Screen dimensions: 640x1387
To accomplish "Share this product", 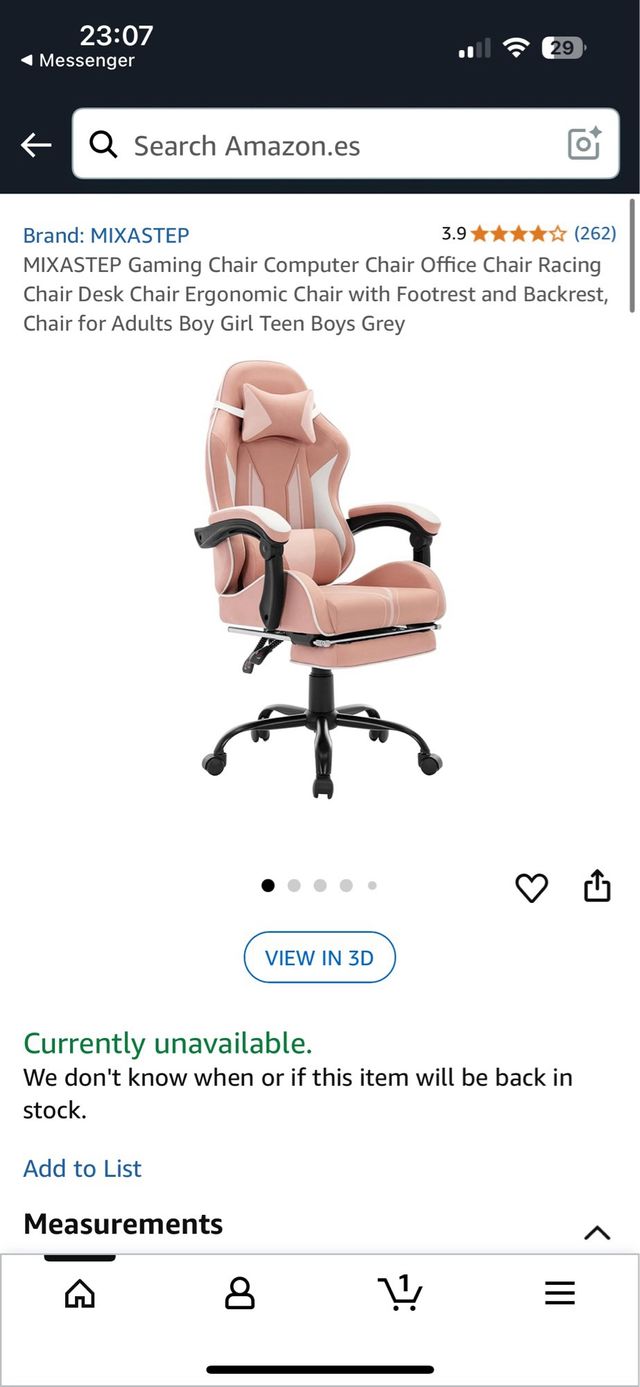I will click(x=597, y=886).
